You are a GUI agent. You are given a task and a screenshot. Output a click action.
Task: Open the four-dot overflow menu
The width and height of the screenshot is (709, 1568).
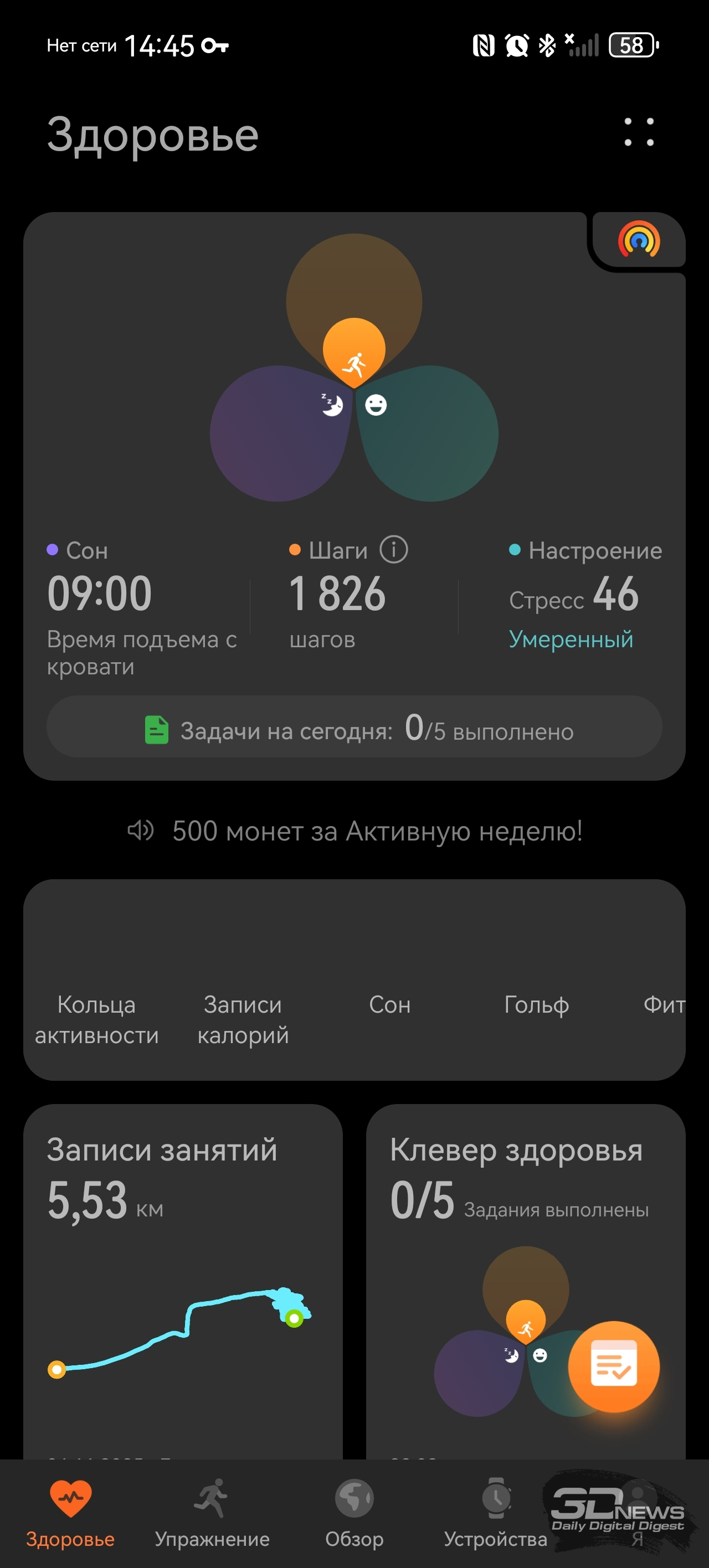click(639, 132)
